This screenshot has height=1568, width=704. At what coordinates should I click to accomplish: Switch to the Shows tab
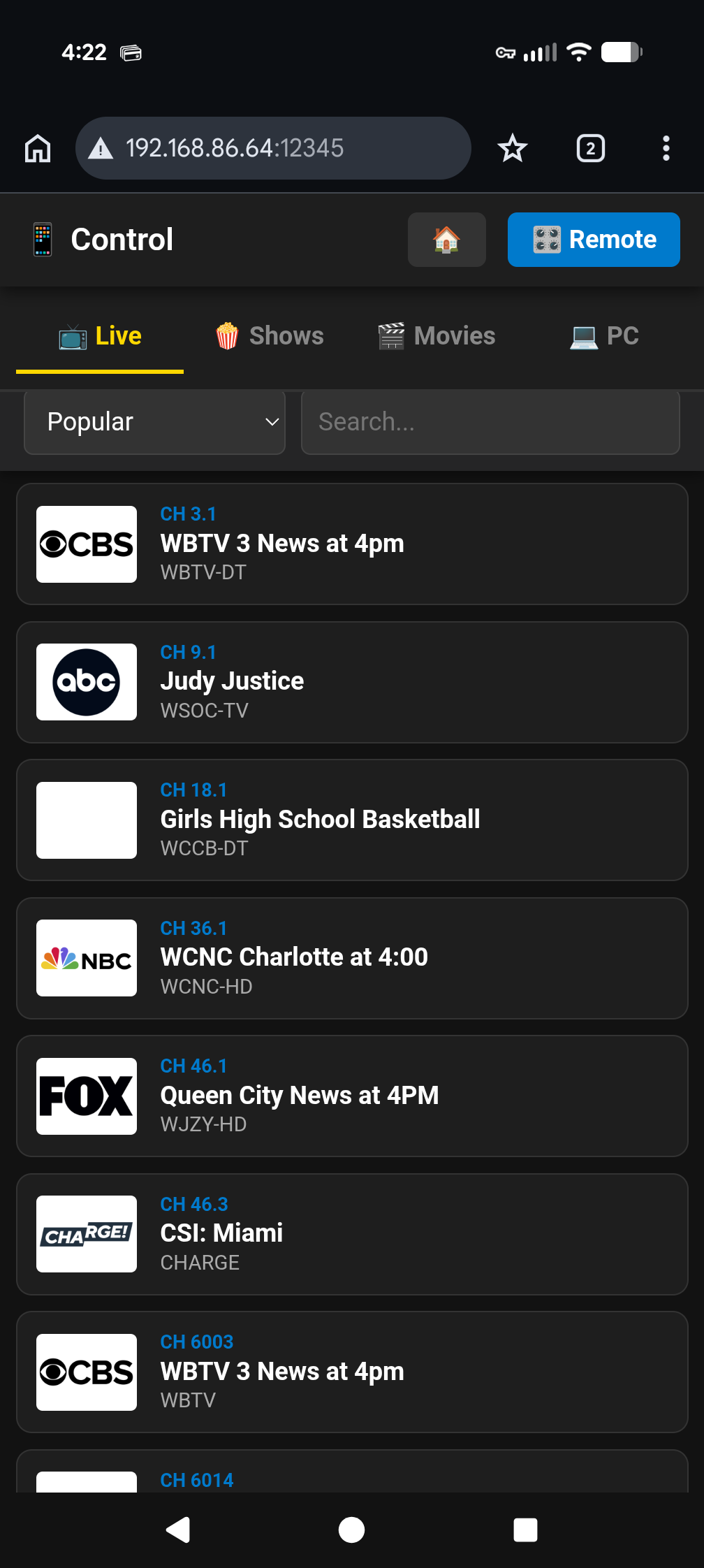tap(270, 336)
